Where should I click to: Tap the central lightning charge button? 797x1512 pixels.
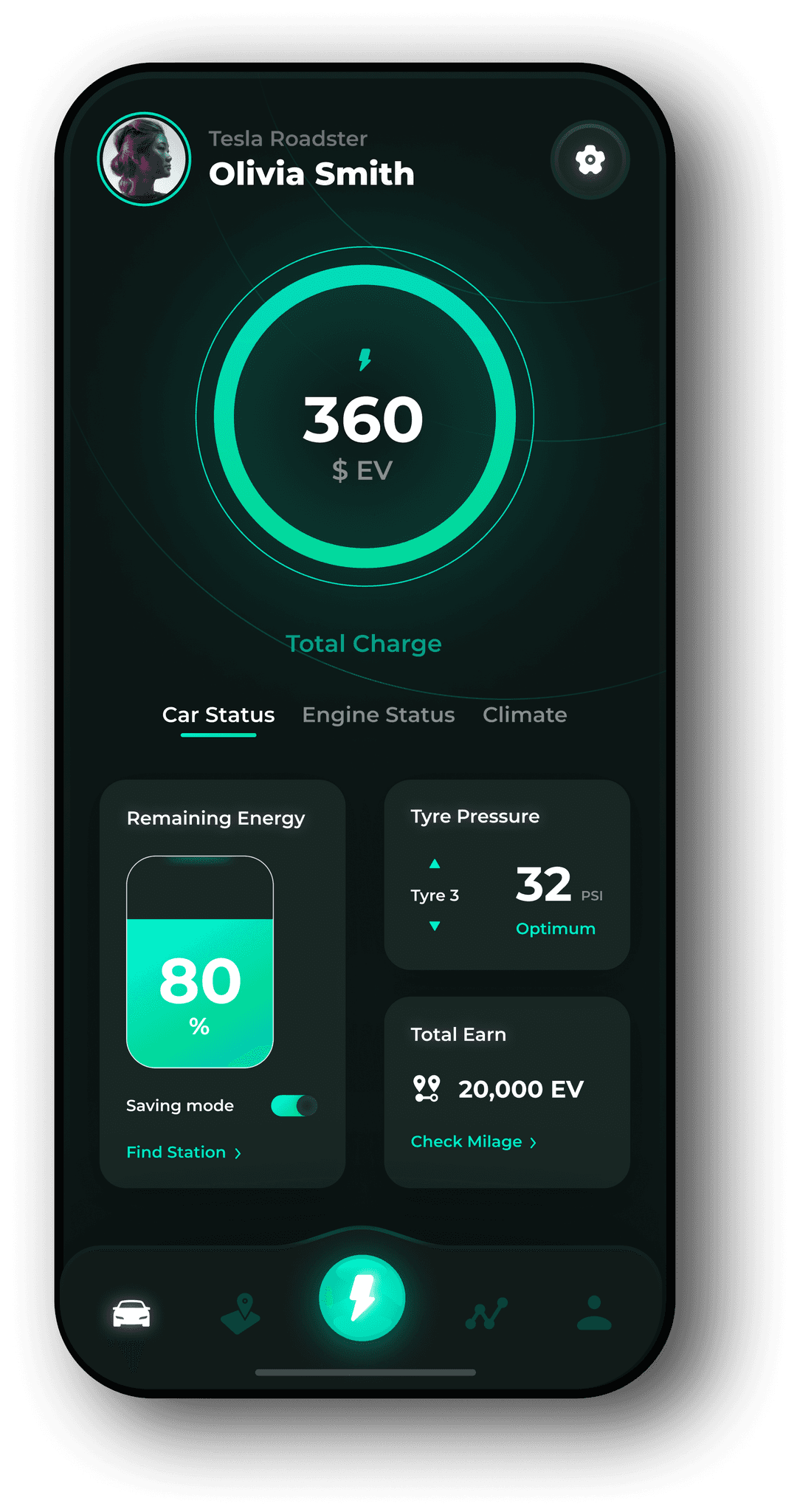coord(362,1298)
